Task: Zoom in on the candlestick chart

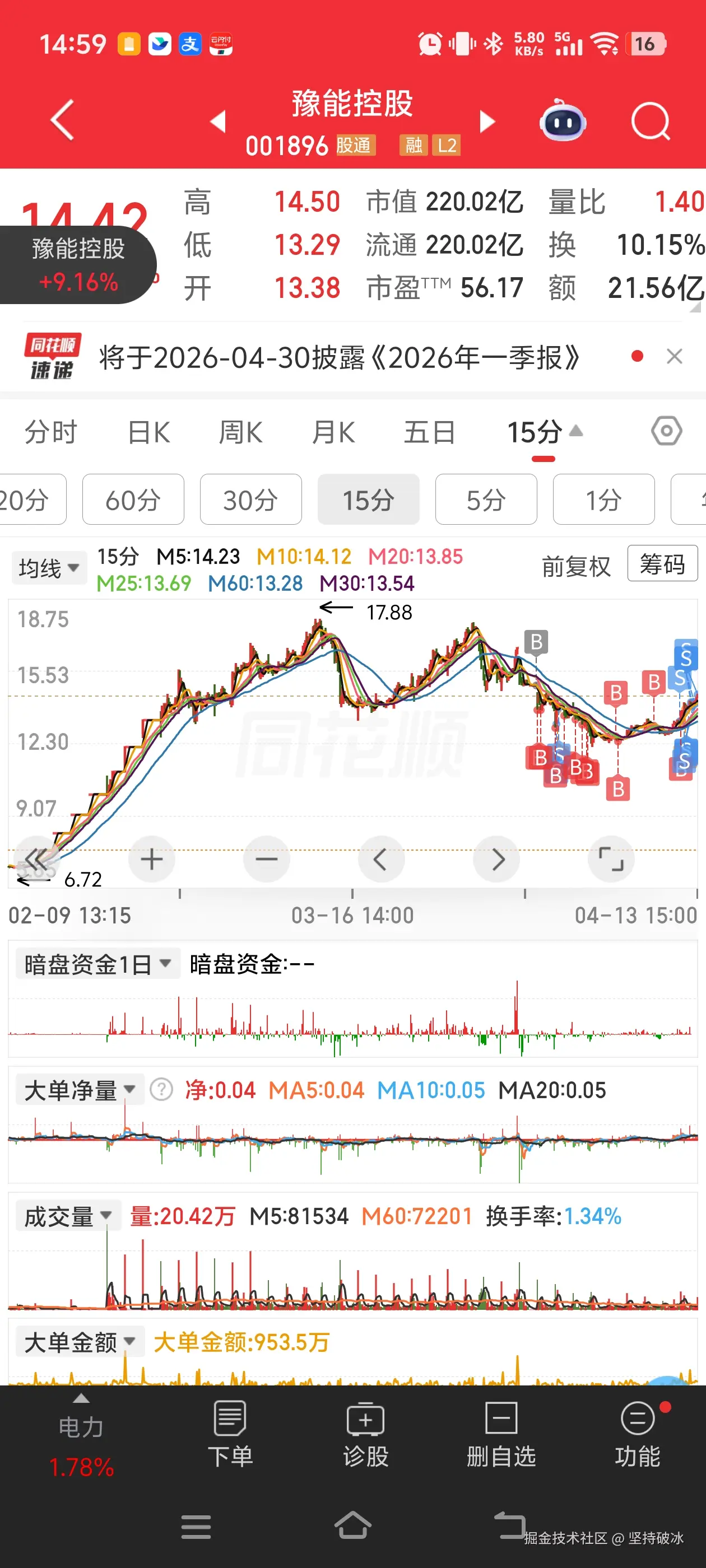Action: [x=152, y=859]
